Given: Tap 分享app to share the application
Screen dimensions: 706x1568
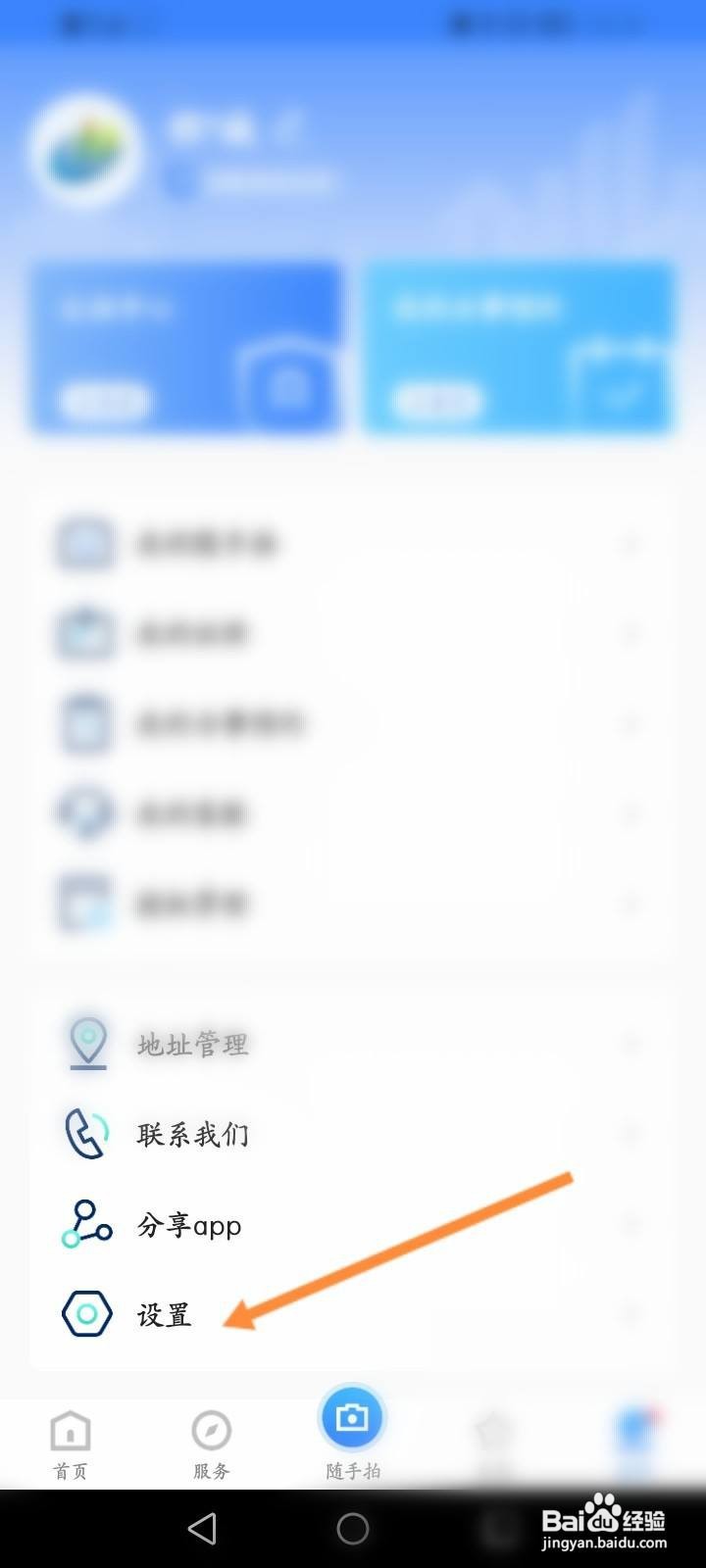Looking at the screenshot, I should (188, 1224).
